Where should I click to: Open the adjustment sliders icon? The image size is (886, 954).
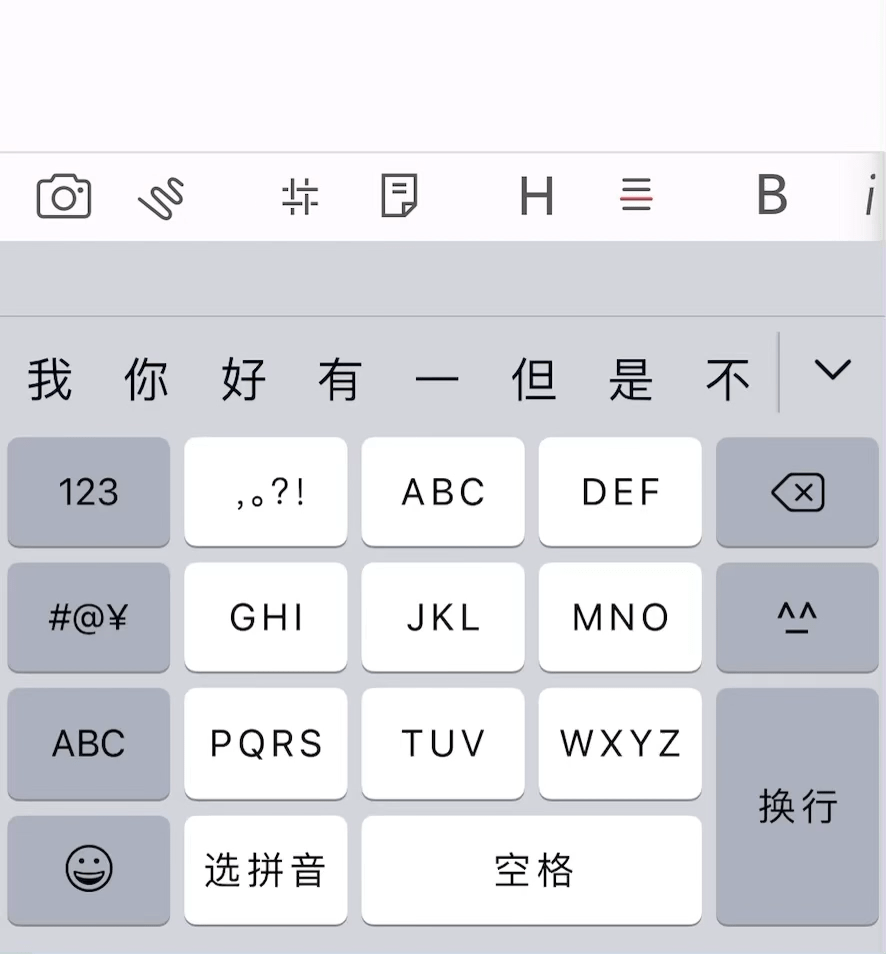click(300, 196)
